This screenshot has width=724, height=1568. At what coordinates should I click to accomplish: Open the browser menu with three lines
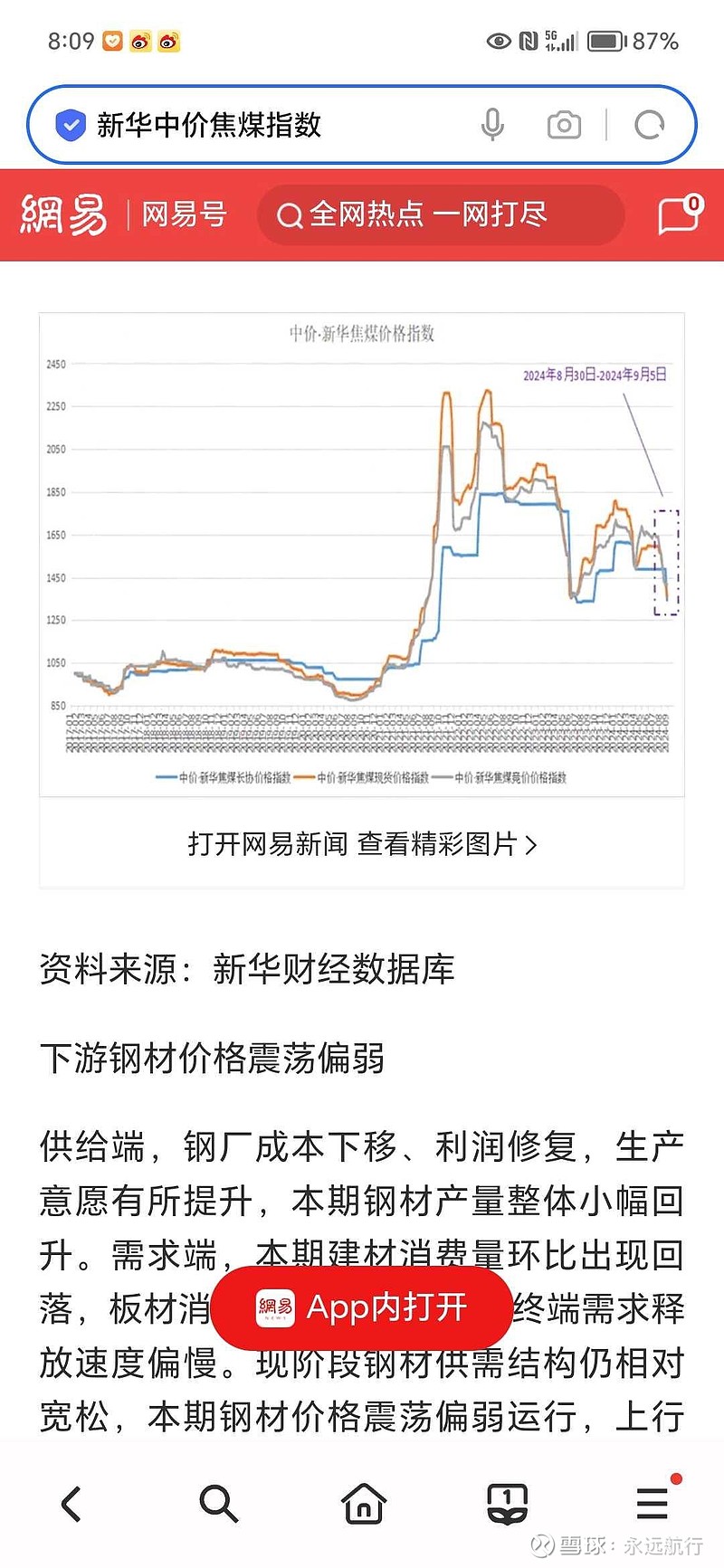653,1502
